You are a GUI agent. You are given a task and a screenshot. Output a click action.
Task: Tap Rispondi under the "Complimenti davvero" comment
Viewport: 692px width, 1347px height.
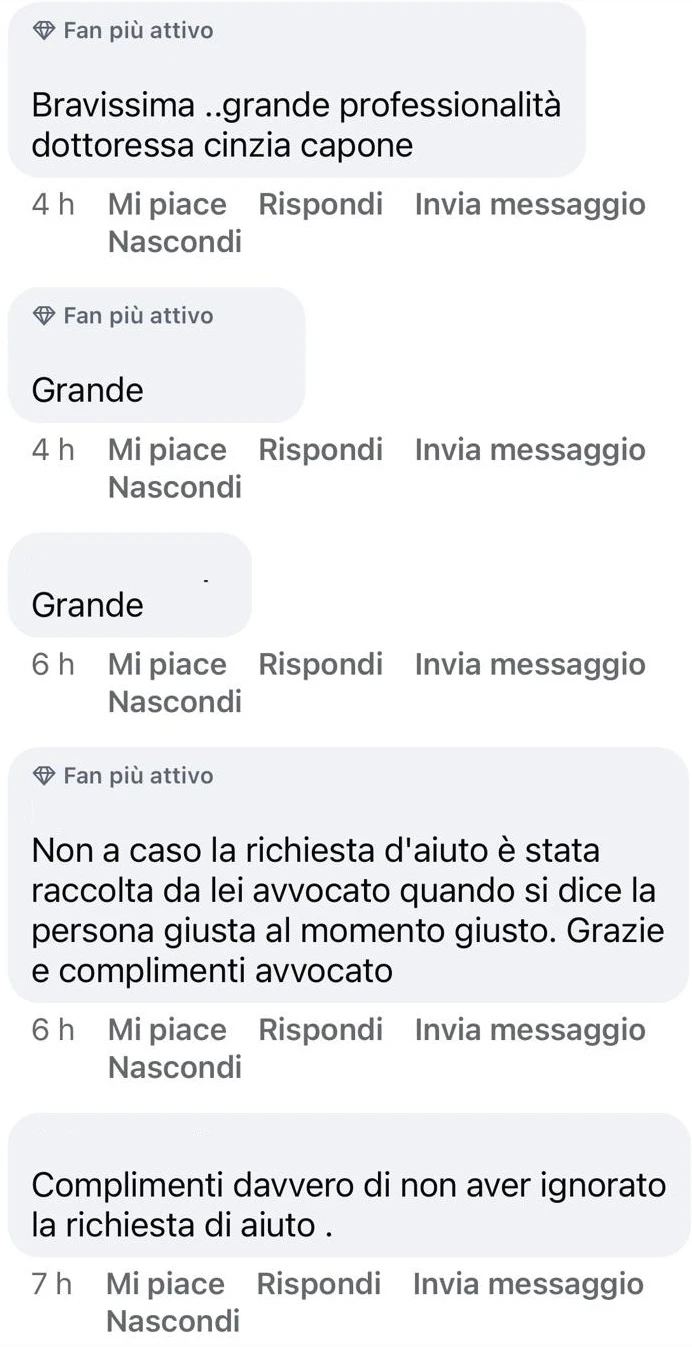[x=318, y=1284]
